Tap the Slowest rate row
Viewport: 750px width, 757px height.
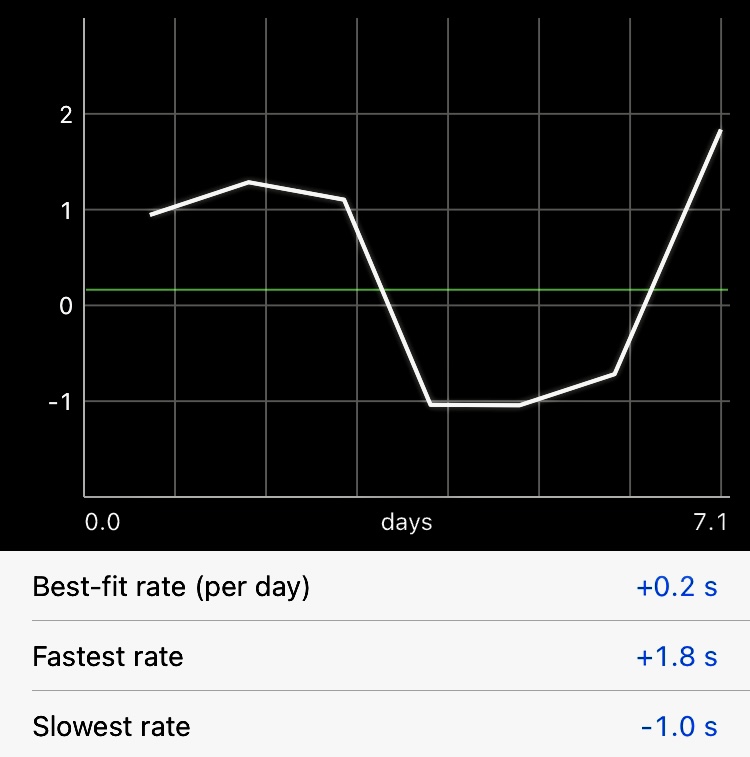pyautogui.click(x=374, y=725)
